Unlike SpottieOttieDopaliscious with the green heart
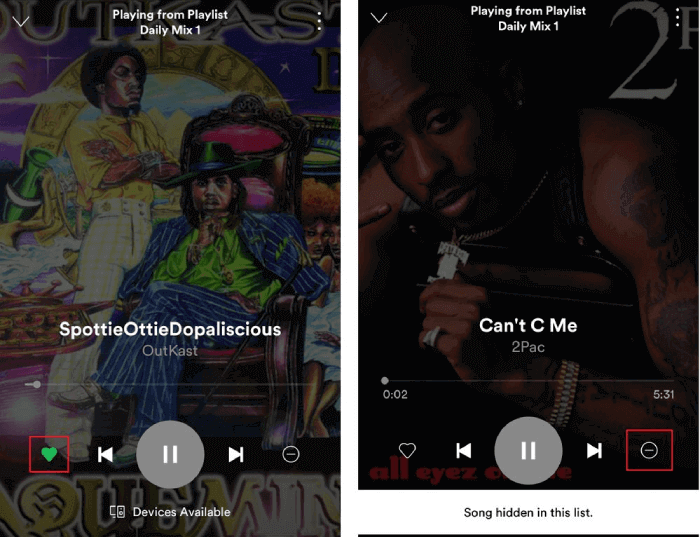Viewport: 700px width, 537px height. pyautogui.click(x=49, y=455)
